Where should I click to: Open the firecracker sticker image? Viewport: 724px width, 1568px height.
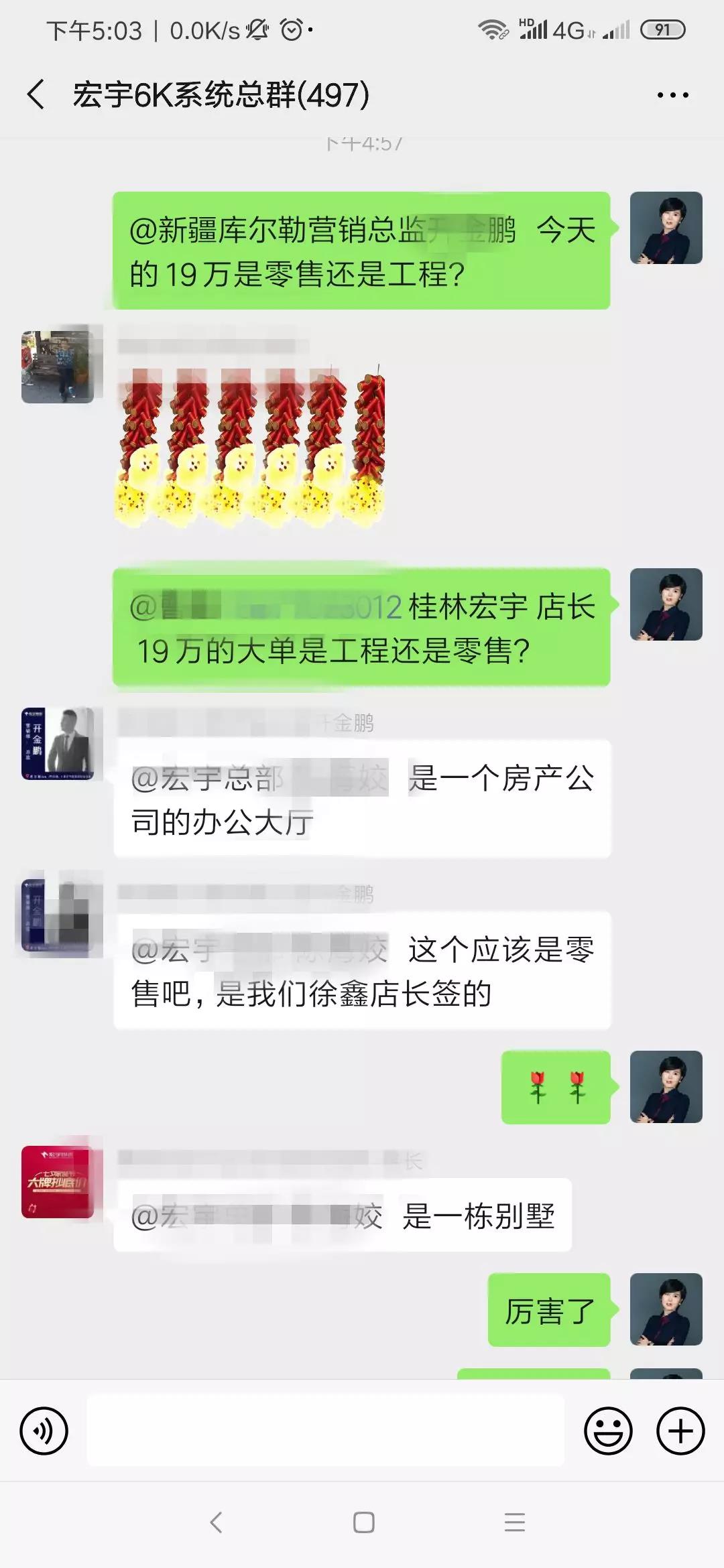251,446
